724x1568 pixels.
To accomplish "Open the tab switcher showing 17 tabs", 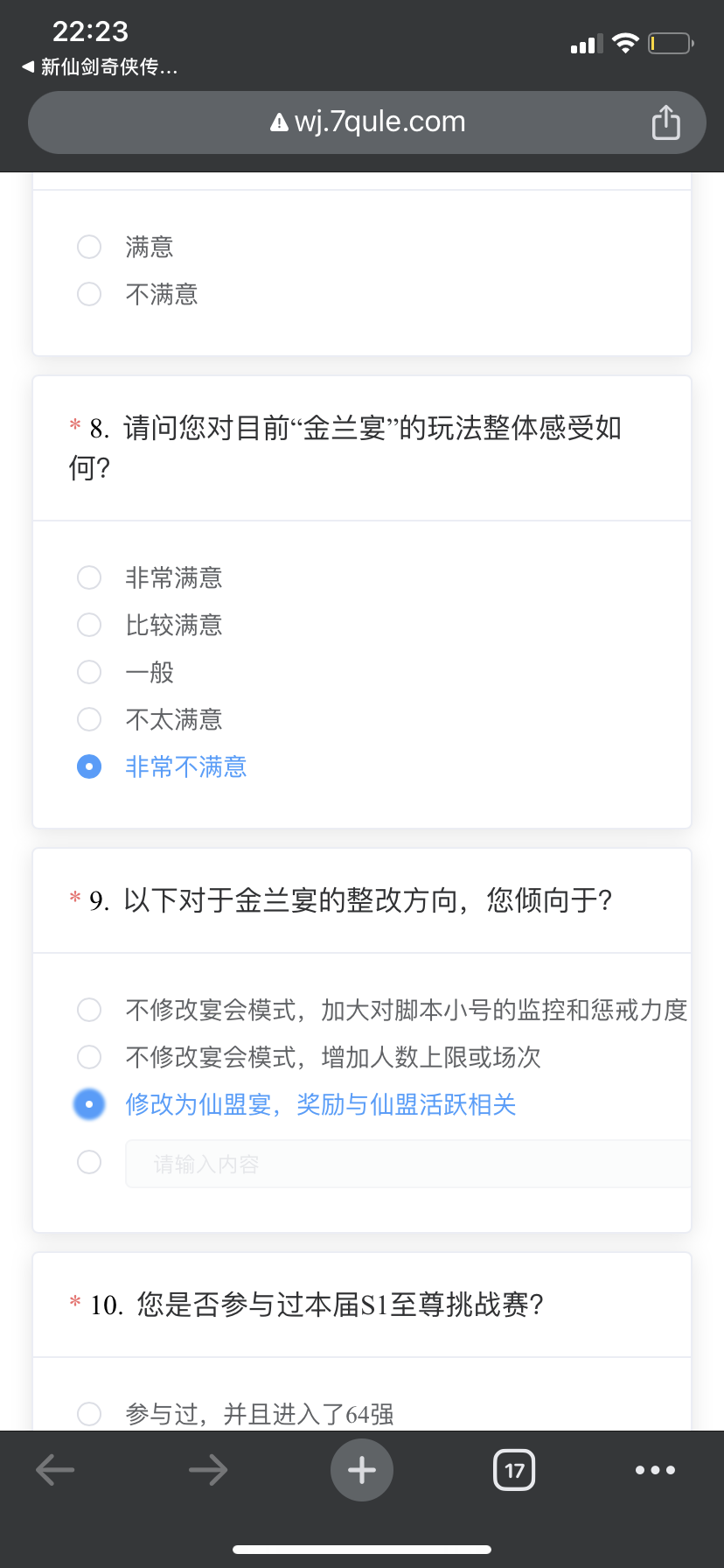I will pyautogui.click(x=514, y=1470).
